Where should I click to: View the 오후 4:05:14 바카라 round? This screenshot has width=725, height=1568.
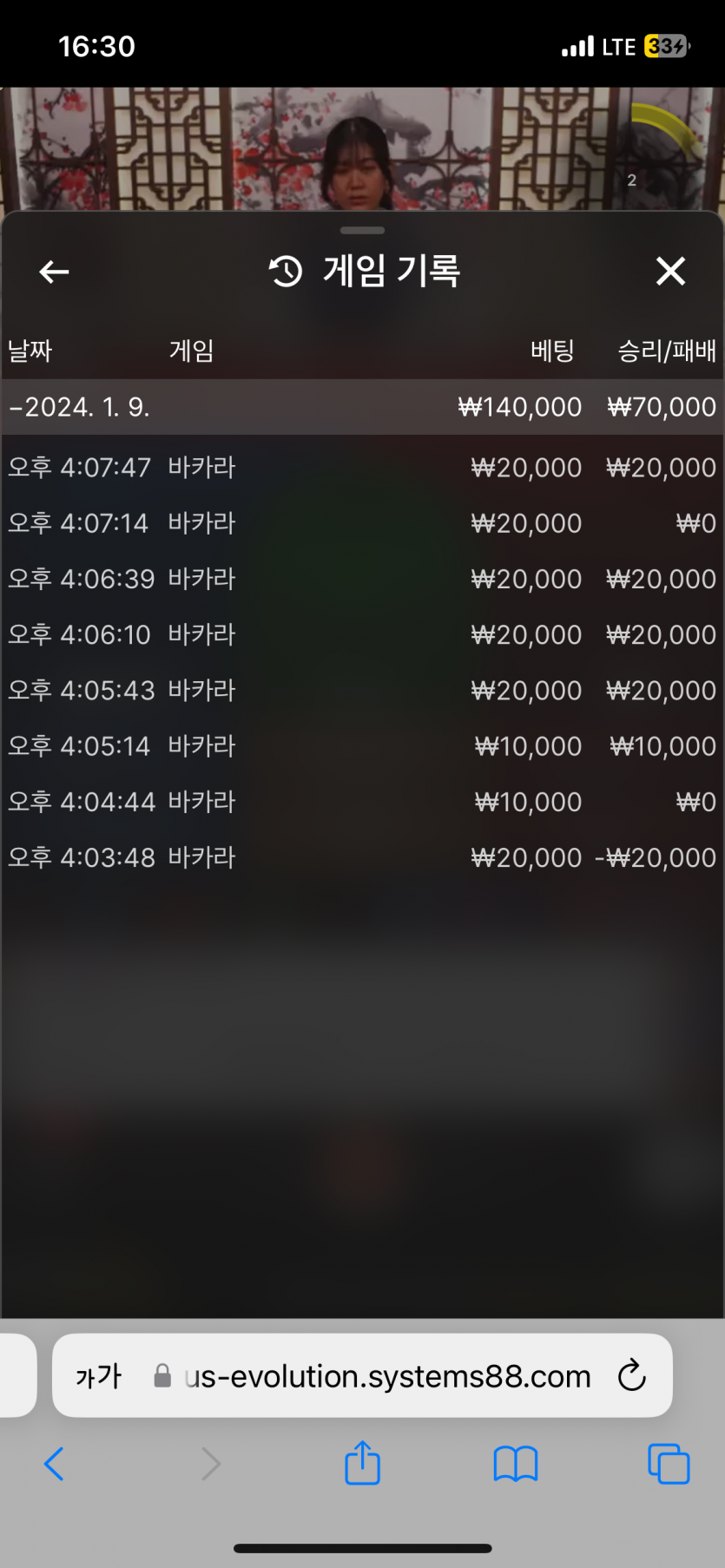[x=362, y=746]
